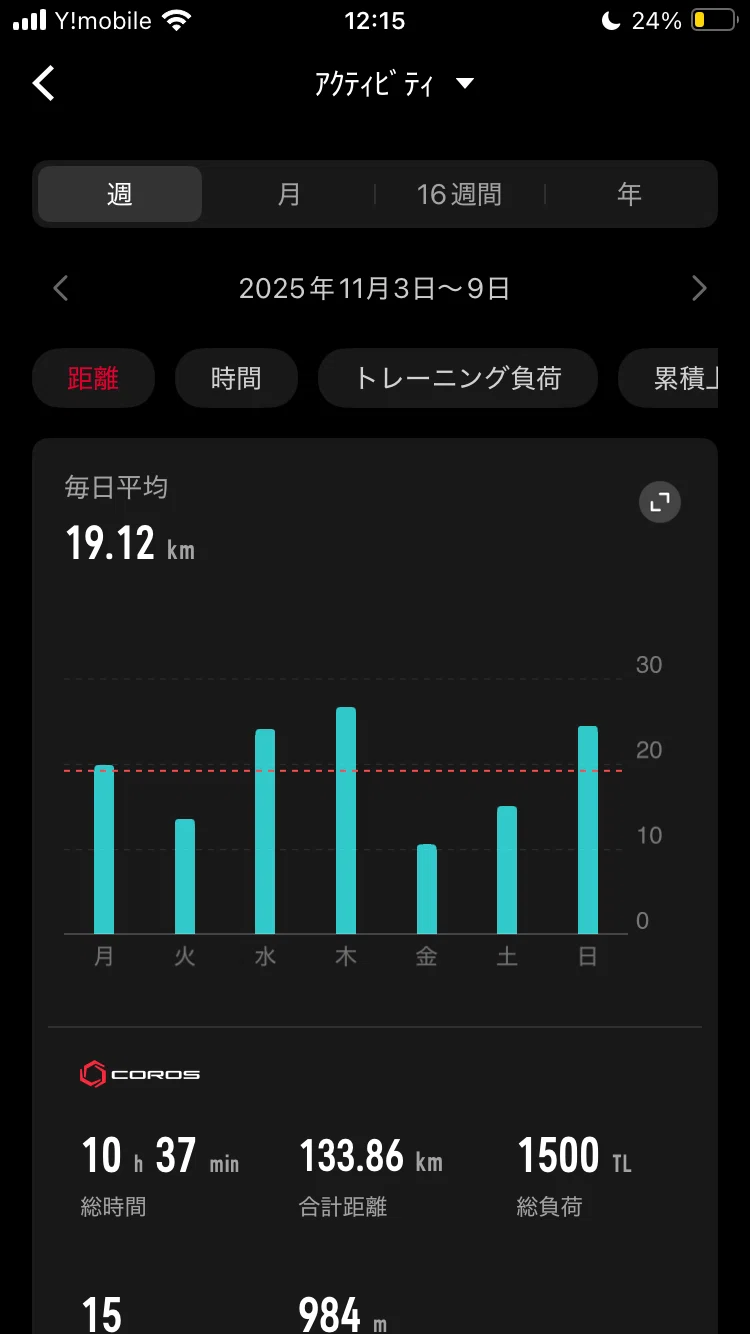
Task: Go to the next week
Action: (x=699, y=289)
